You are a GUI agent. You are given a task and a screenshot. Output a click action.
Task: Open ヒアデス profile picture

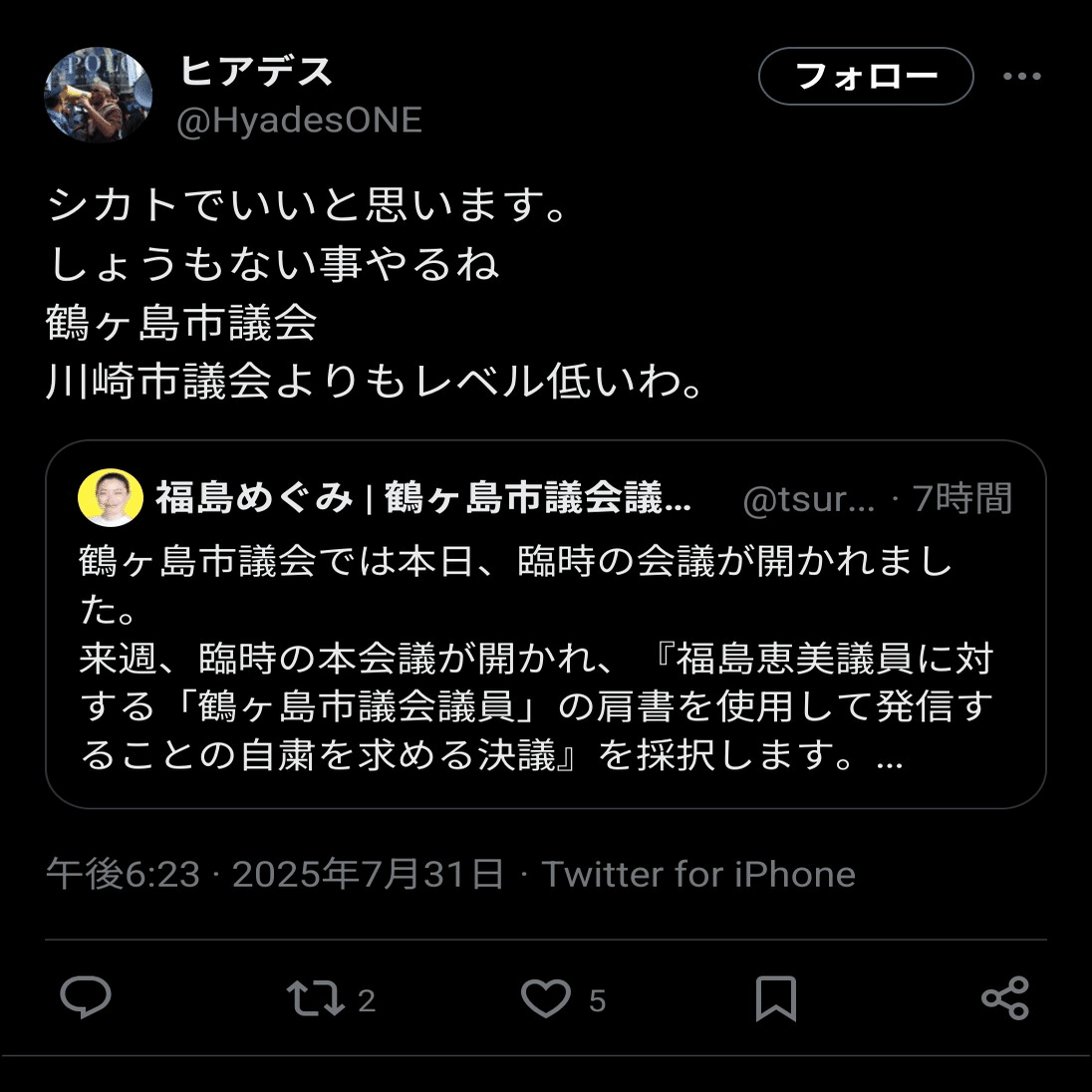[x=98, y=96]
